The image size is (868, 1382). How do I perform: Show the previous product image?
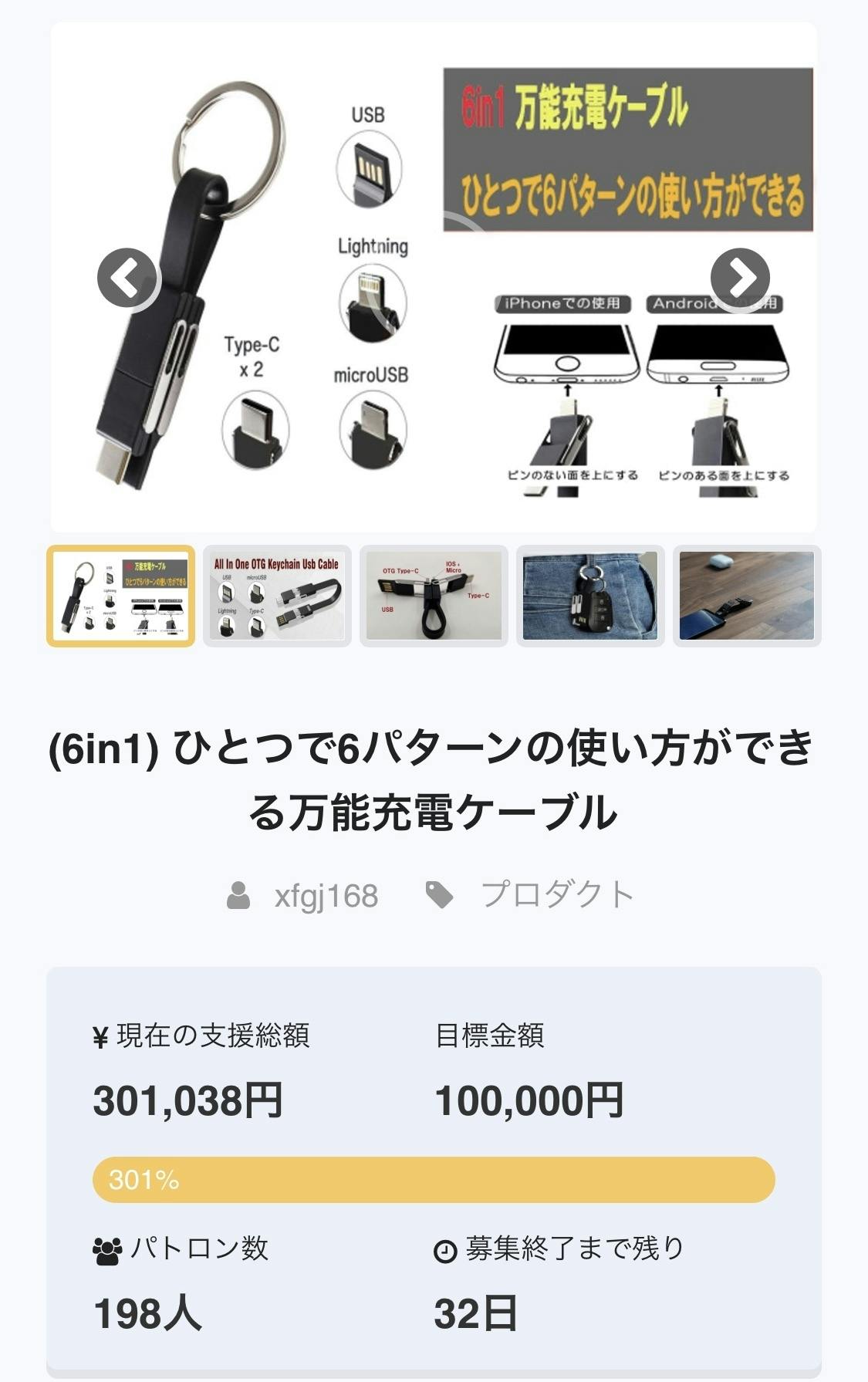[x=127, y=279]
